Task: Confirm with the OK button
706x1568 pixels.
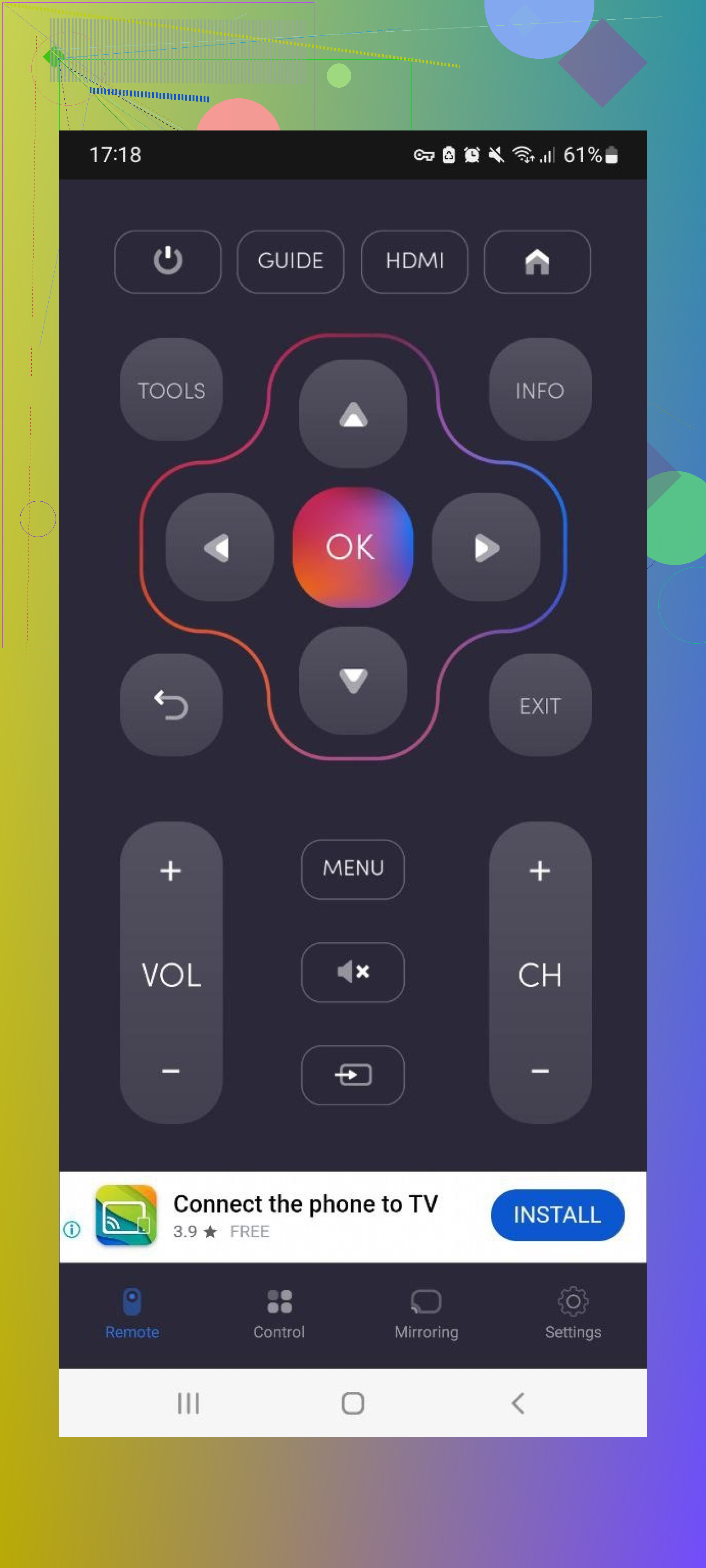Action: click(x=352, y=547)
